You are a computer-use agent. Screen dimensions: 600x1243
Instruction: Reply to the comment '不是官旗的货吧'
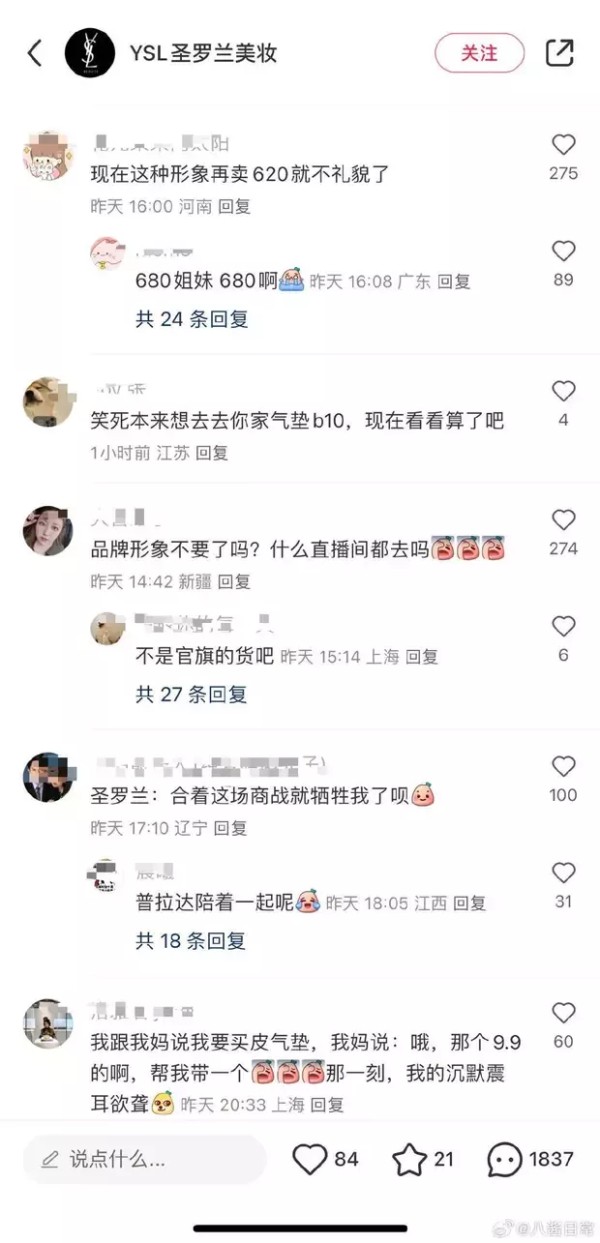click(x=423, y=657)
